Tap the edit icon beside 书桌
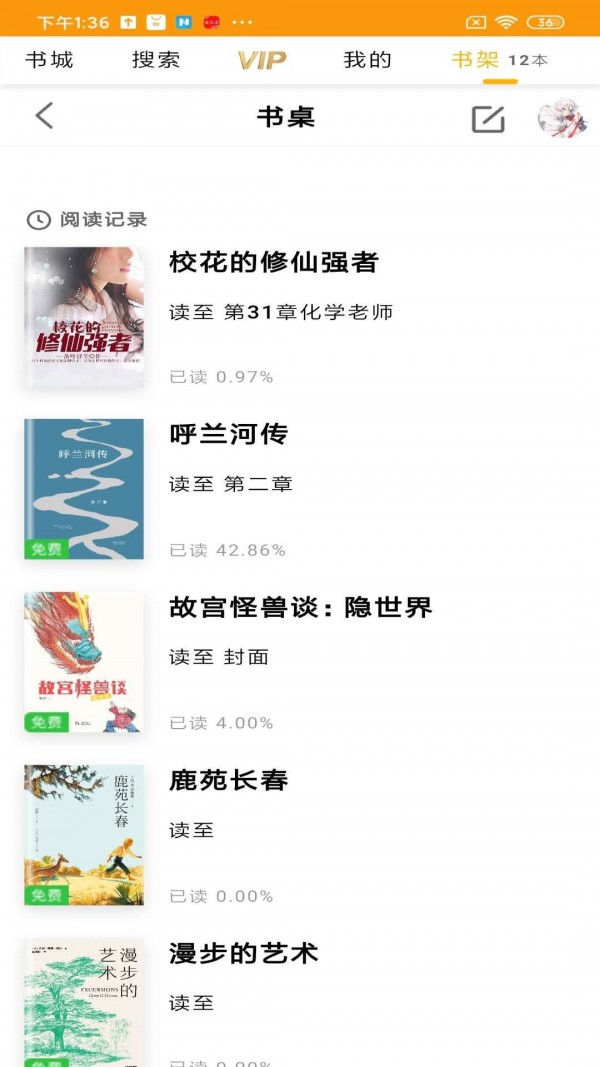The image size is (600, 1067). click(488, 119)
